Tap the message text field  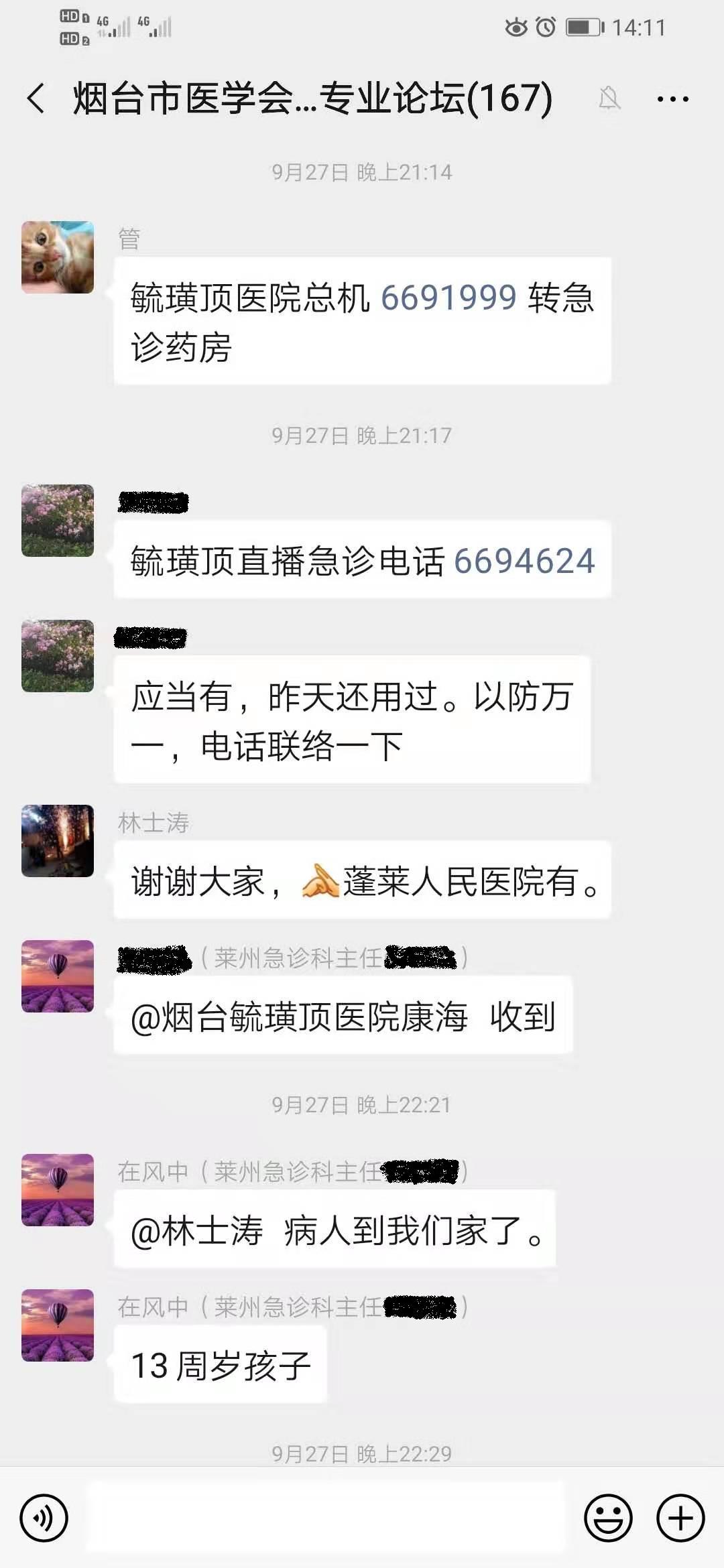pyautogui.click(x=326, y=1518)
